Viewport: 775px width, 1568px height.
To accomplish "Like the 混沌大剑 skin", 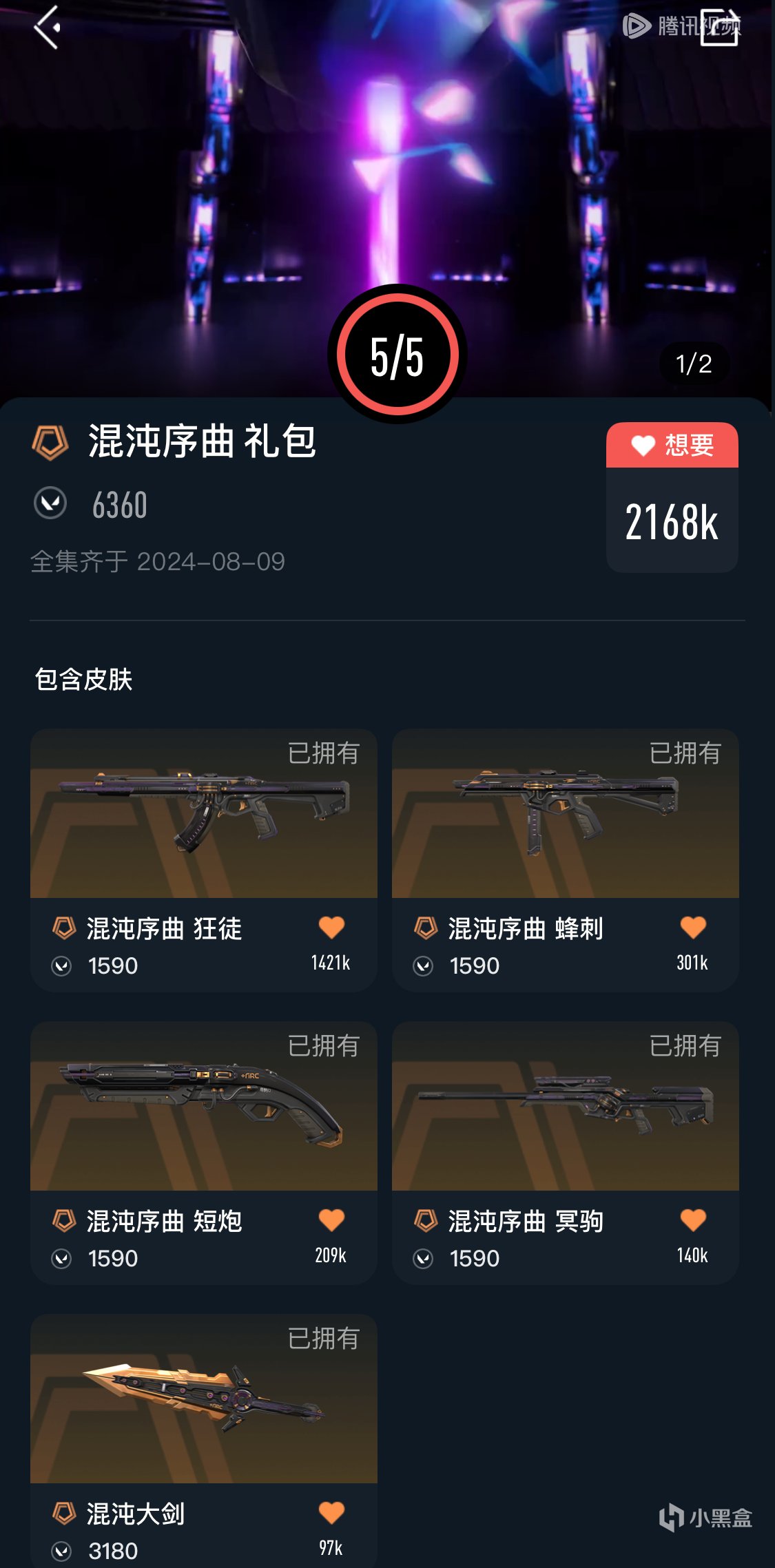I will (331, 1514).
